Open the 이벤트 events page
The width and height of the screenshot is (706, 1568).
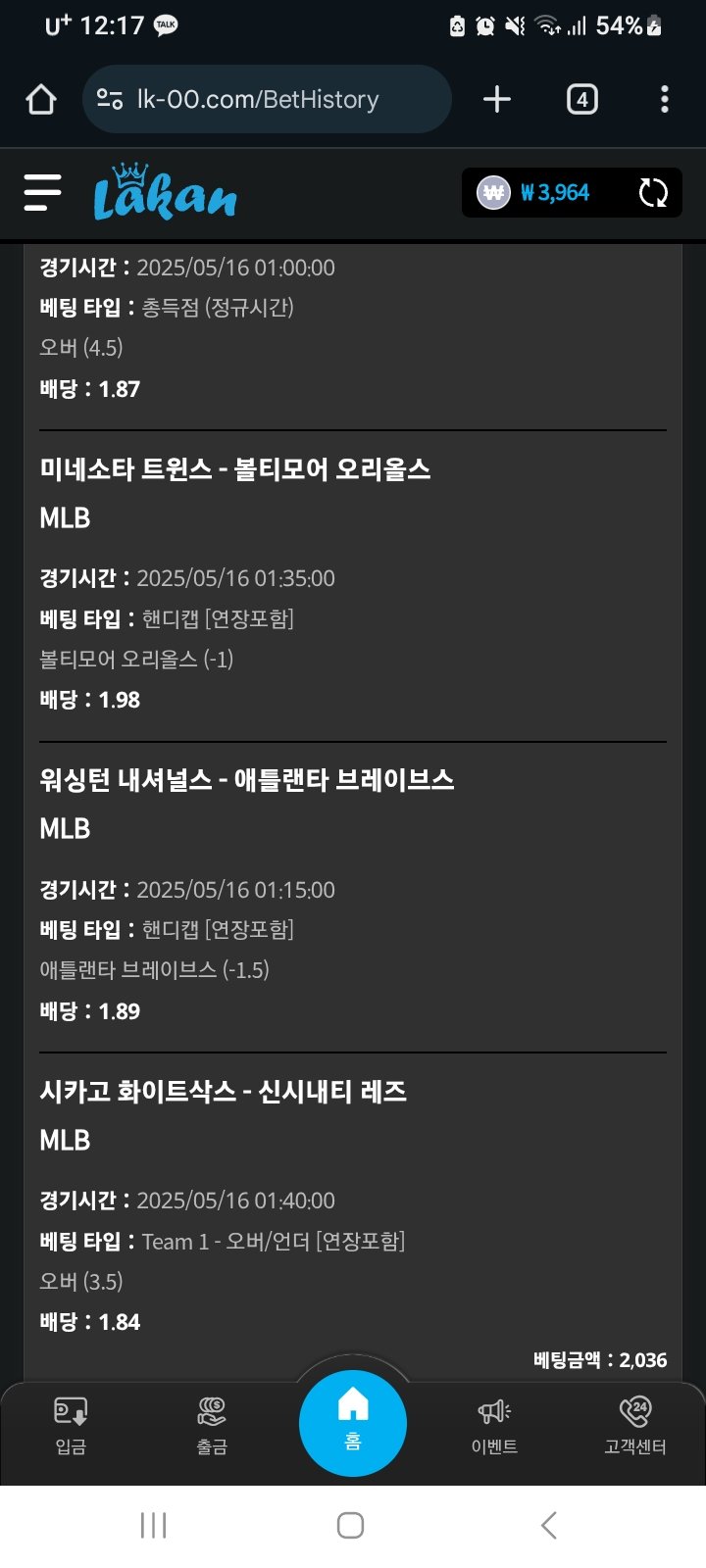494,1426
